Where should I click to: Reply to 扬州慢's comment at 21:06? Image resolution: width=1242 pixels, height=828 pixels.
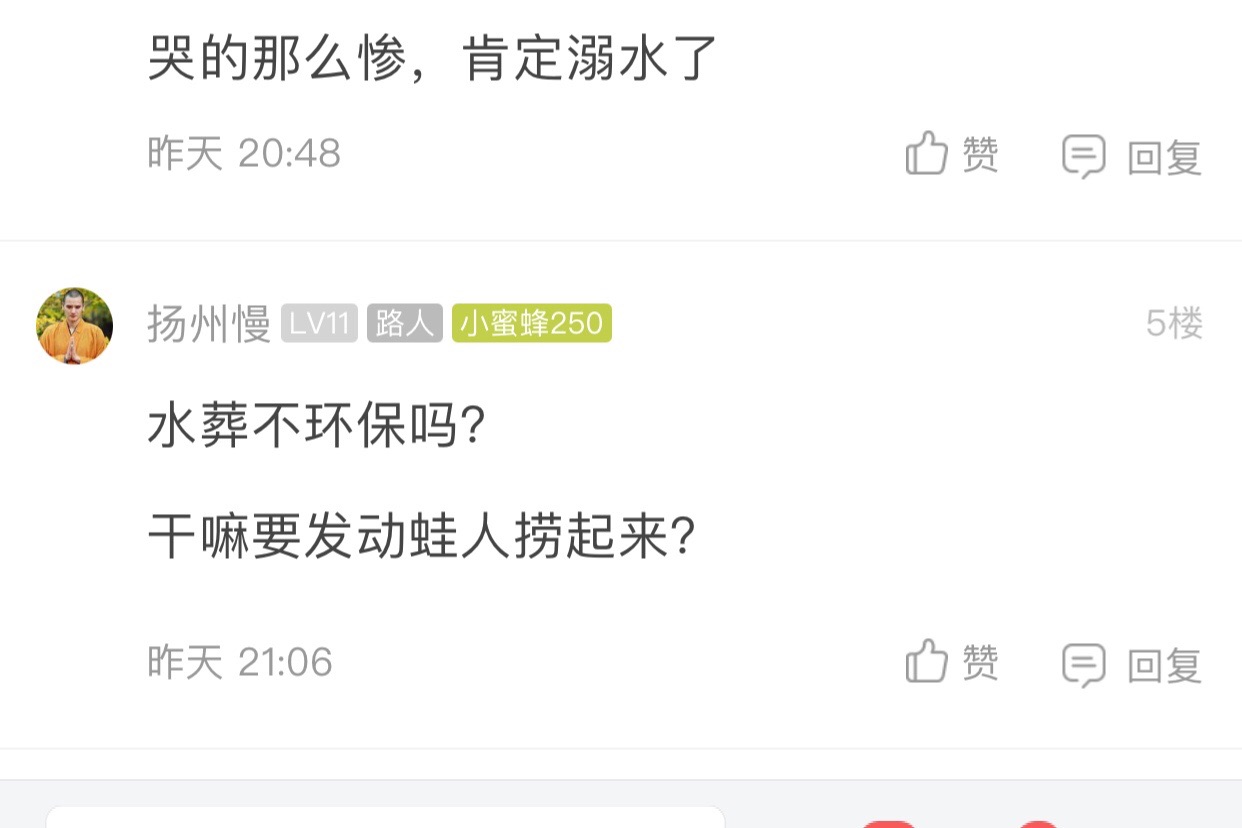click(1132, 664)
